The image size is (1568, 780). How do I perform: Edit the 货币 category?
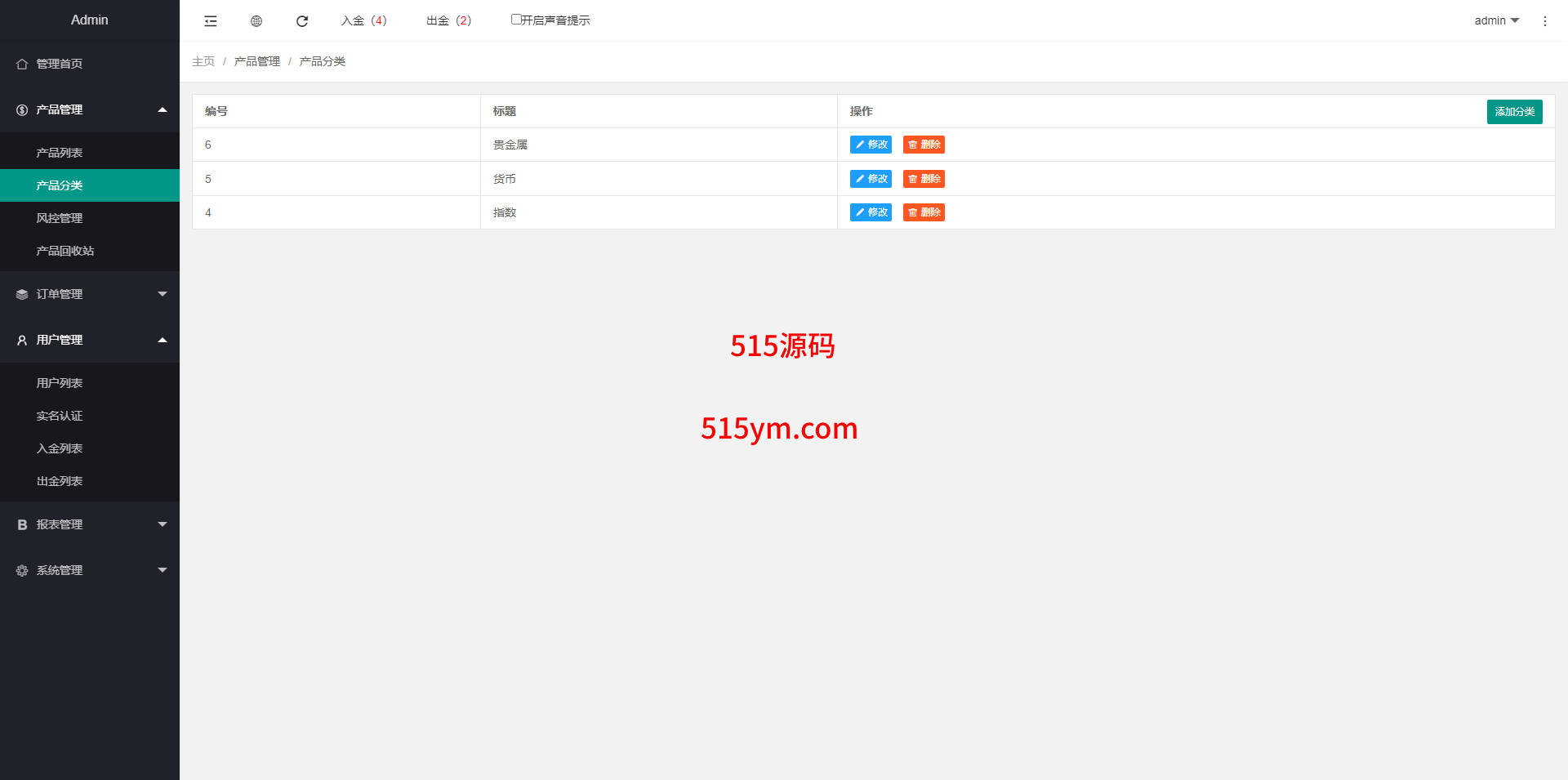point(871,179)
